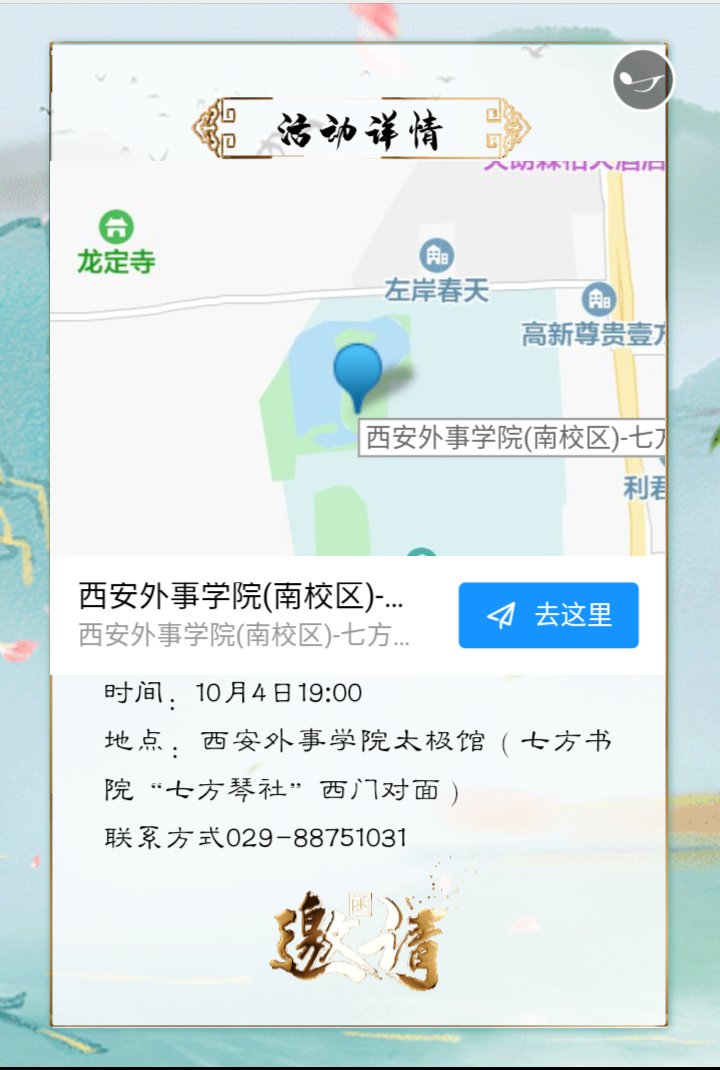The width and height of the screenshot is (720, 1070).
Task: Toggle the background music icon
Action: [x=642, y=79]
